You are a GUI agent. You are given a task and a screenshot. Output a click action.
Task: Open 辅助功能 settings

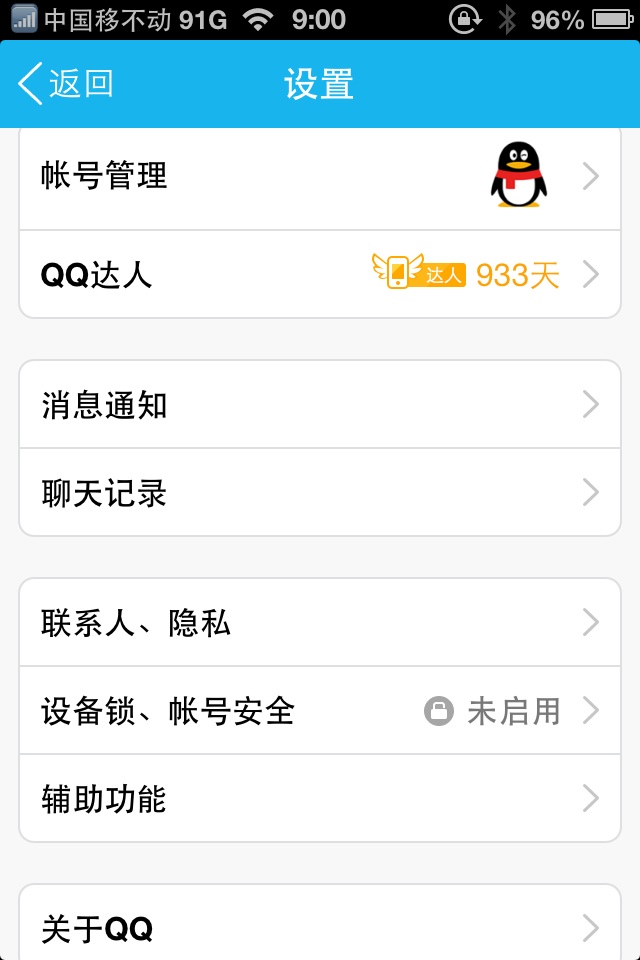point(320,799)
